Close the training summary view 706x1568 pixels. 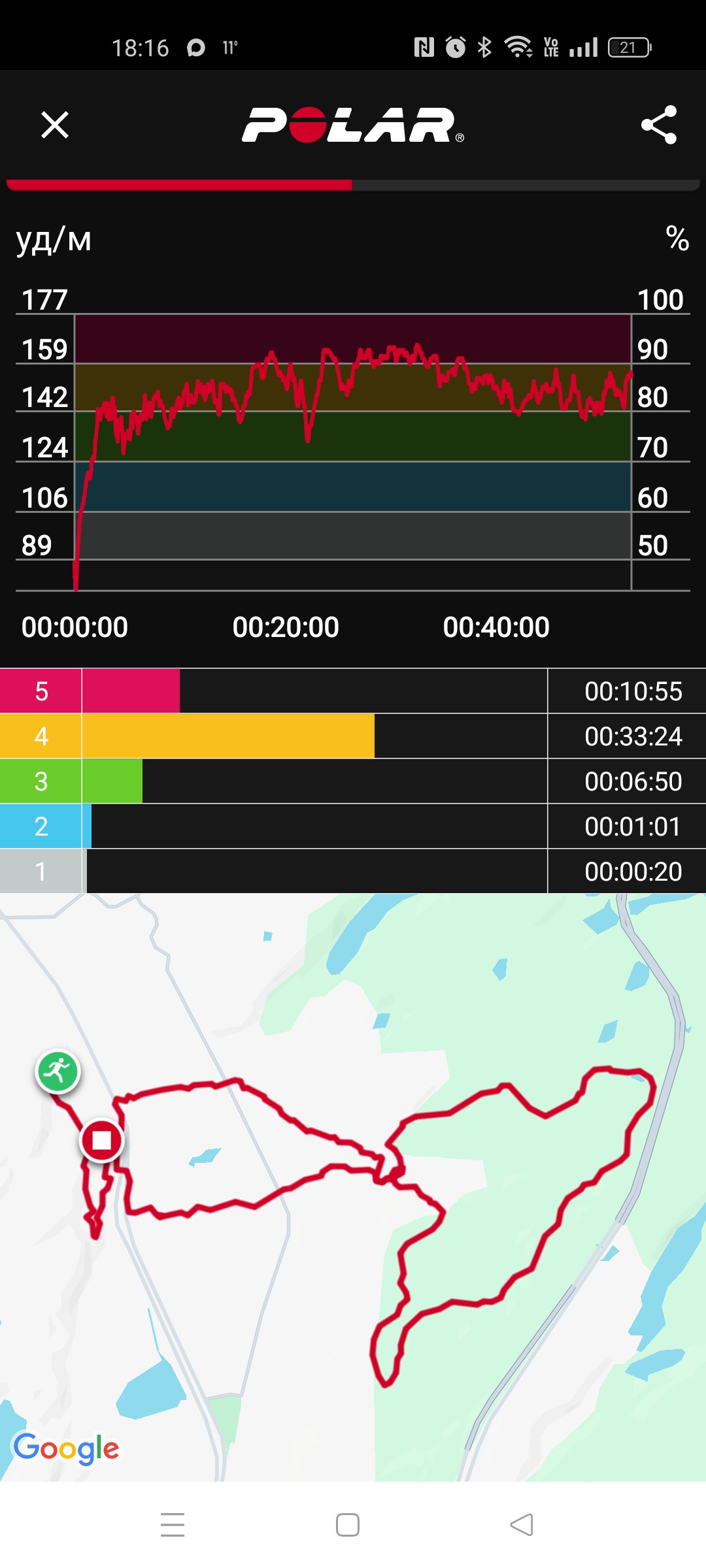55,125
